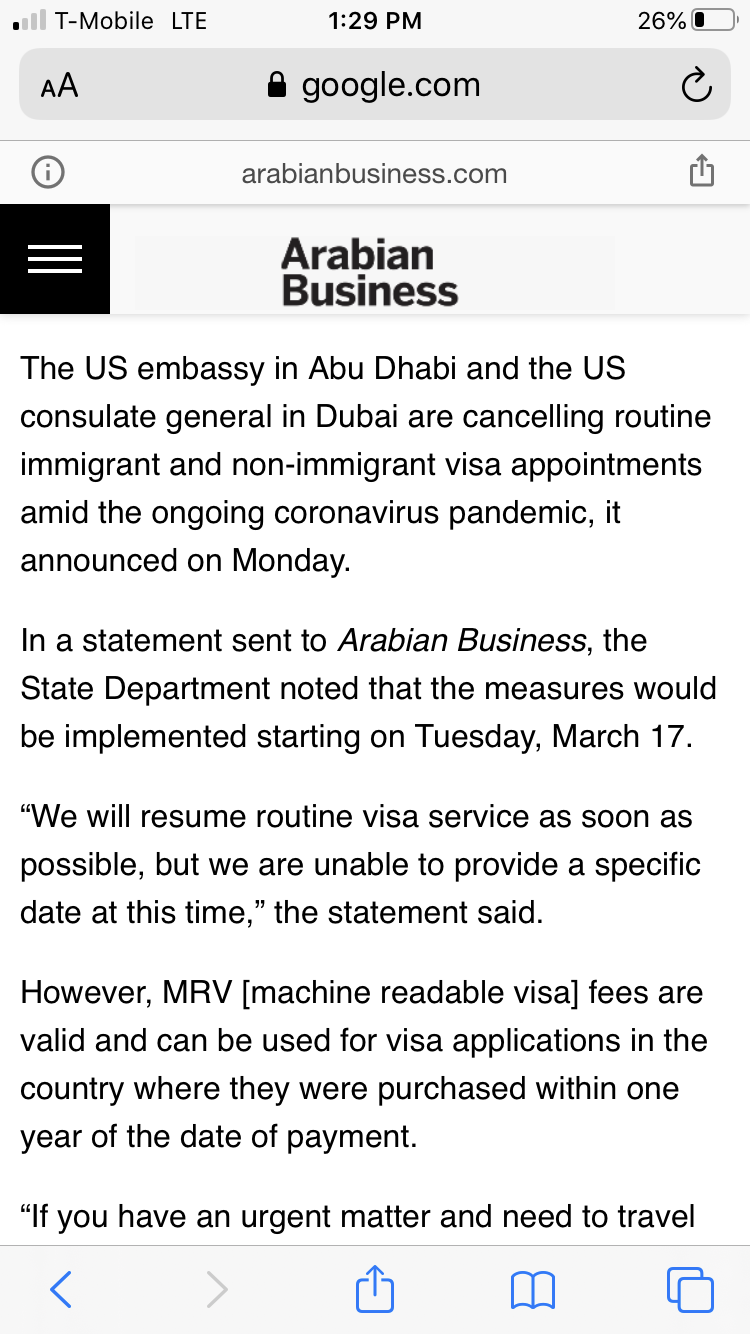
Task: Open the Arabian Business hamburger menu
Action: pyautogui.click(x=55, y=259)
